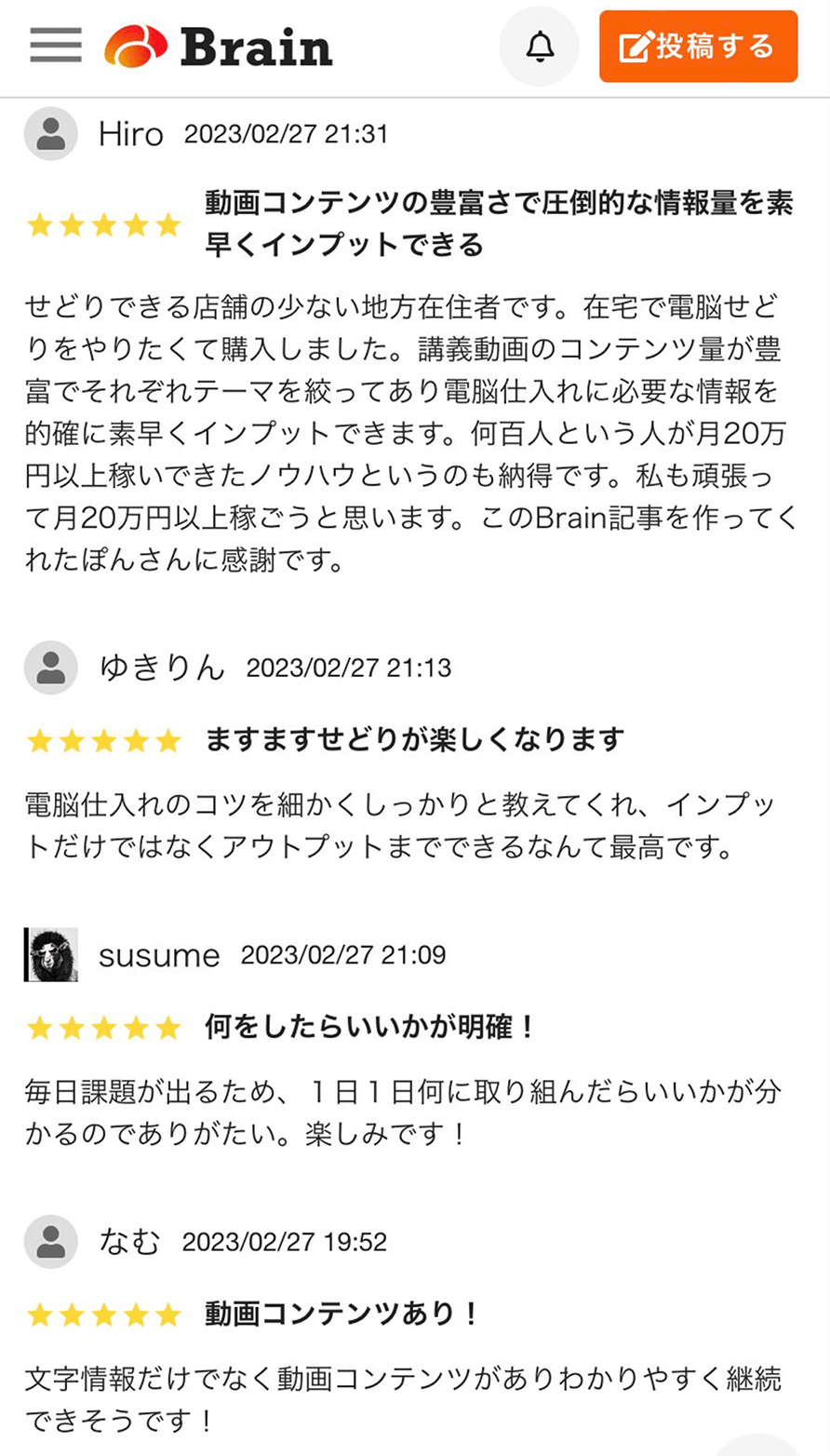View ゆきりん's profile
This screenshot has height=1456, width=830.
pos(162,667)
